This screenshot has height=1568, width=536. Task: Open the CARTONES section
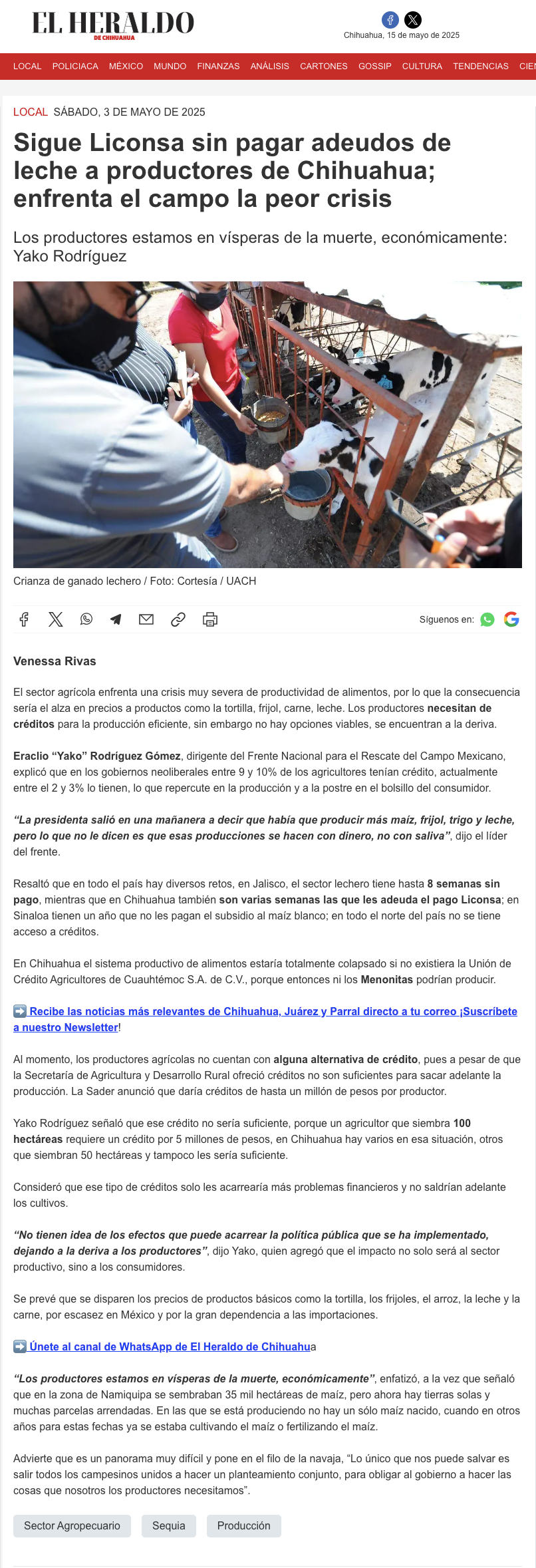pyautogui.click(x=324, y=67)
